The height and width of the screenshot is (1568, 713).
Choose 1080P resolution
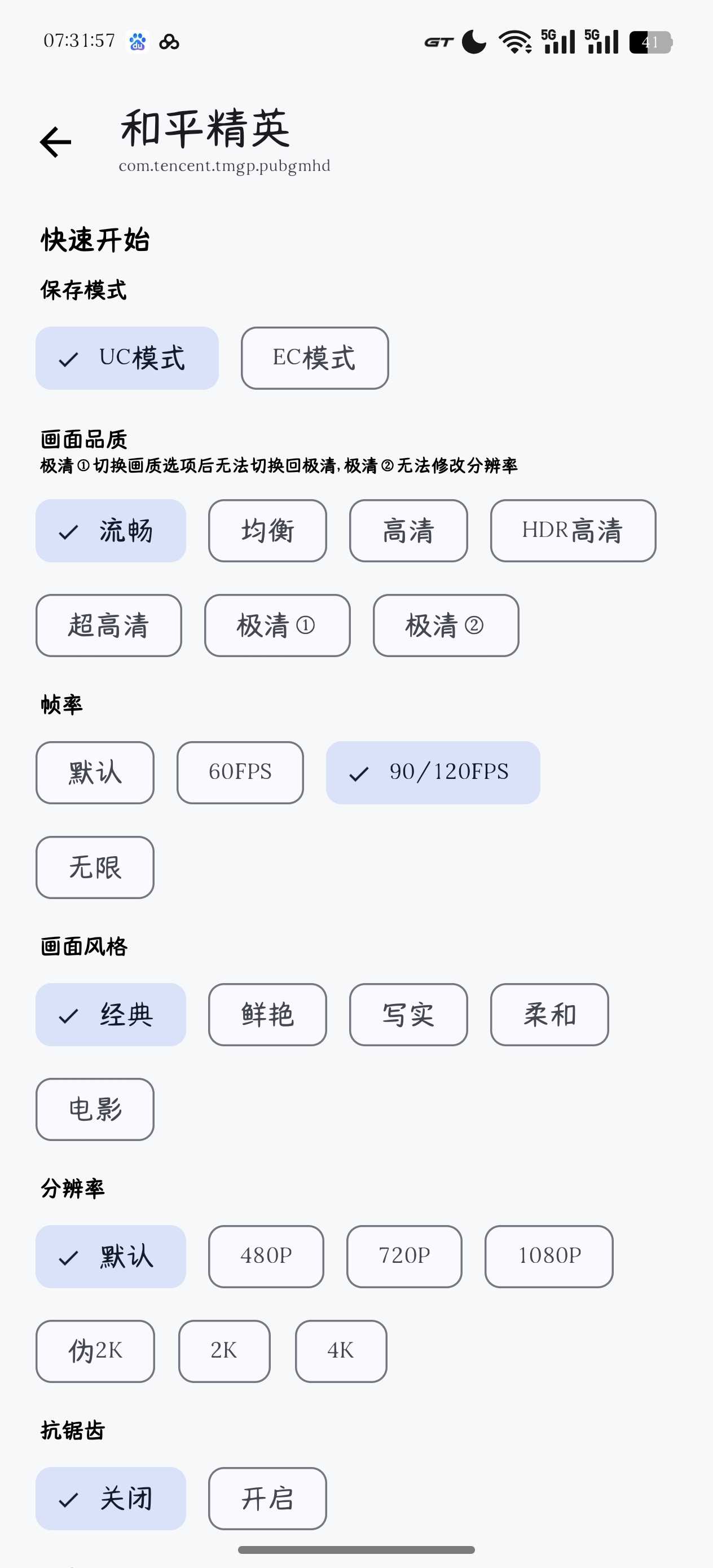(x=549, y=1256)
